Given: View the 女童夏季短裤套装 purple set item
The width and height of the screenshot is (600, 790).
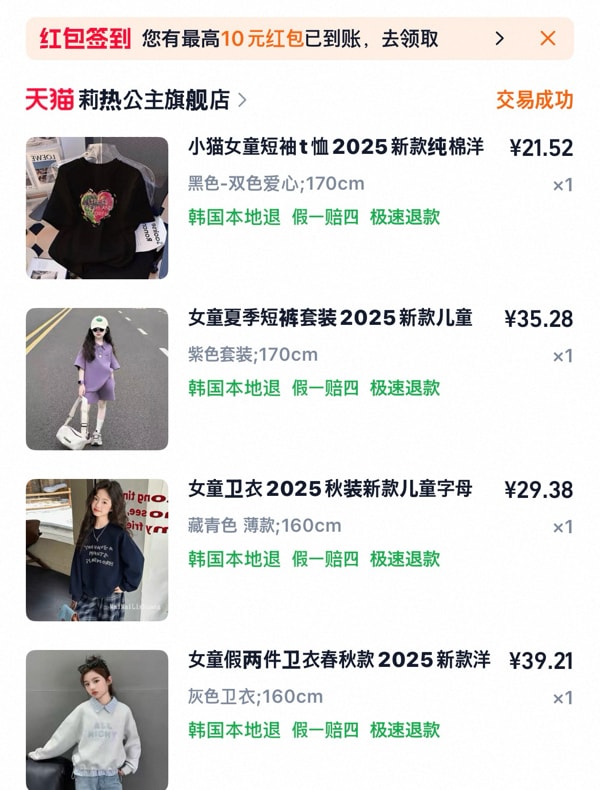Looking at the screenshot, I should [x=330, y=319].
